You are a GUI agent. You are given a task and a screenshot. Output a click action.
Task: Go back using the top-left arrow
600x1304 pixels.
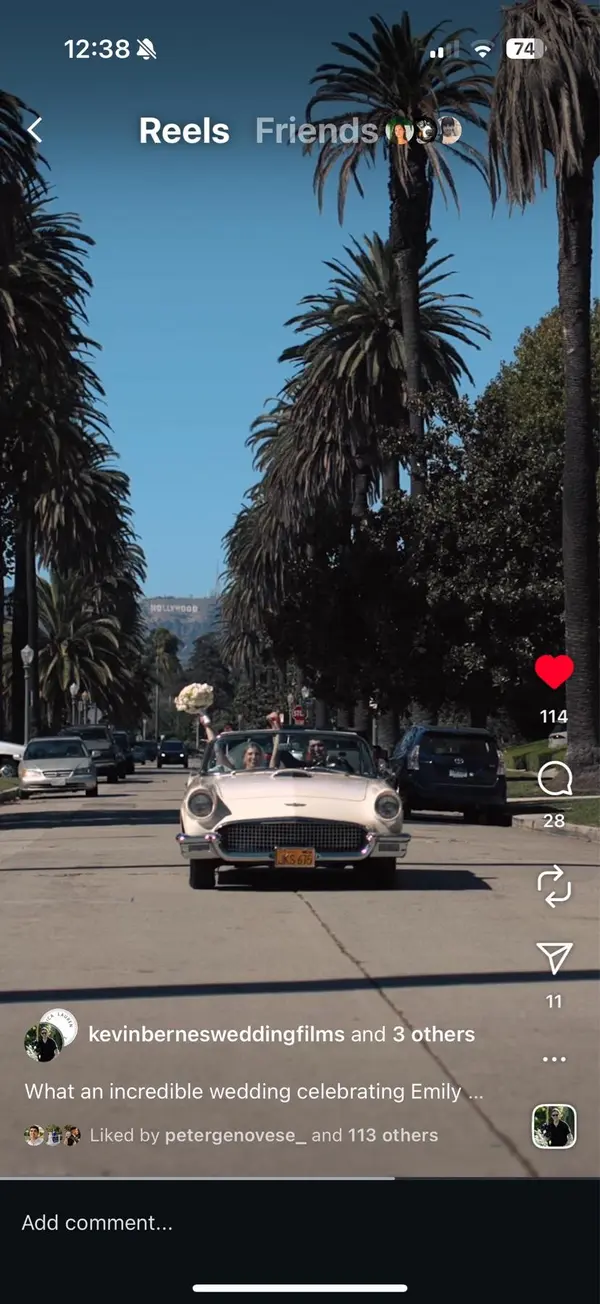click(x=35, y=130)
